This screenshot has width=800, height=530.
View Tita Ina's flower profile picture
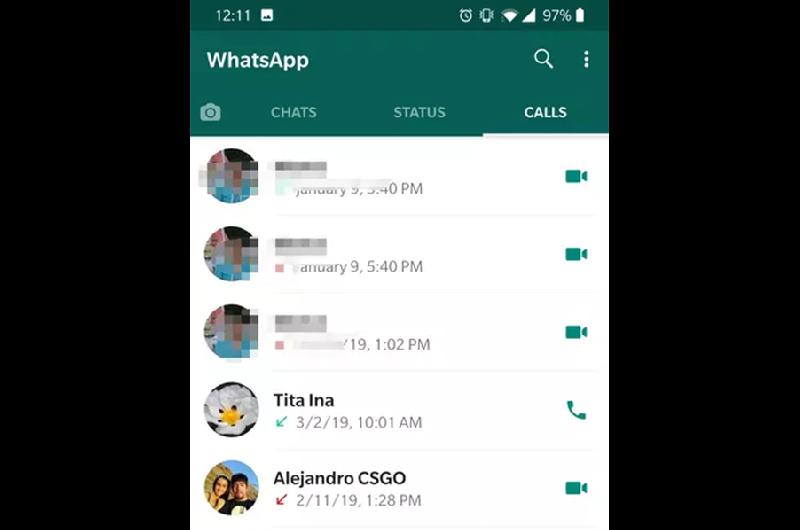(x=231, y=410)
